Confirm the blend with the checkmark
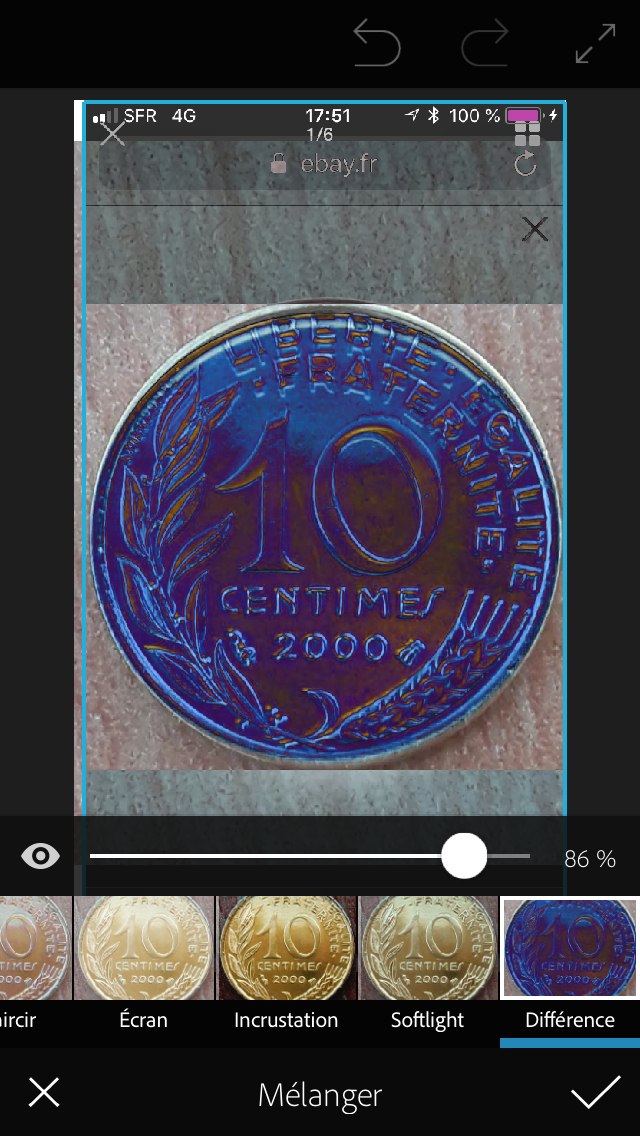The height and width of the screenshot is (1136, 640). tap(596, 1092)
